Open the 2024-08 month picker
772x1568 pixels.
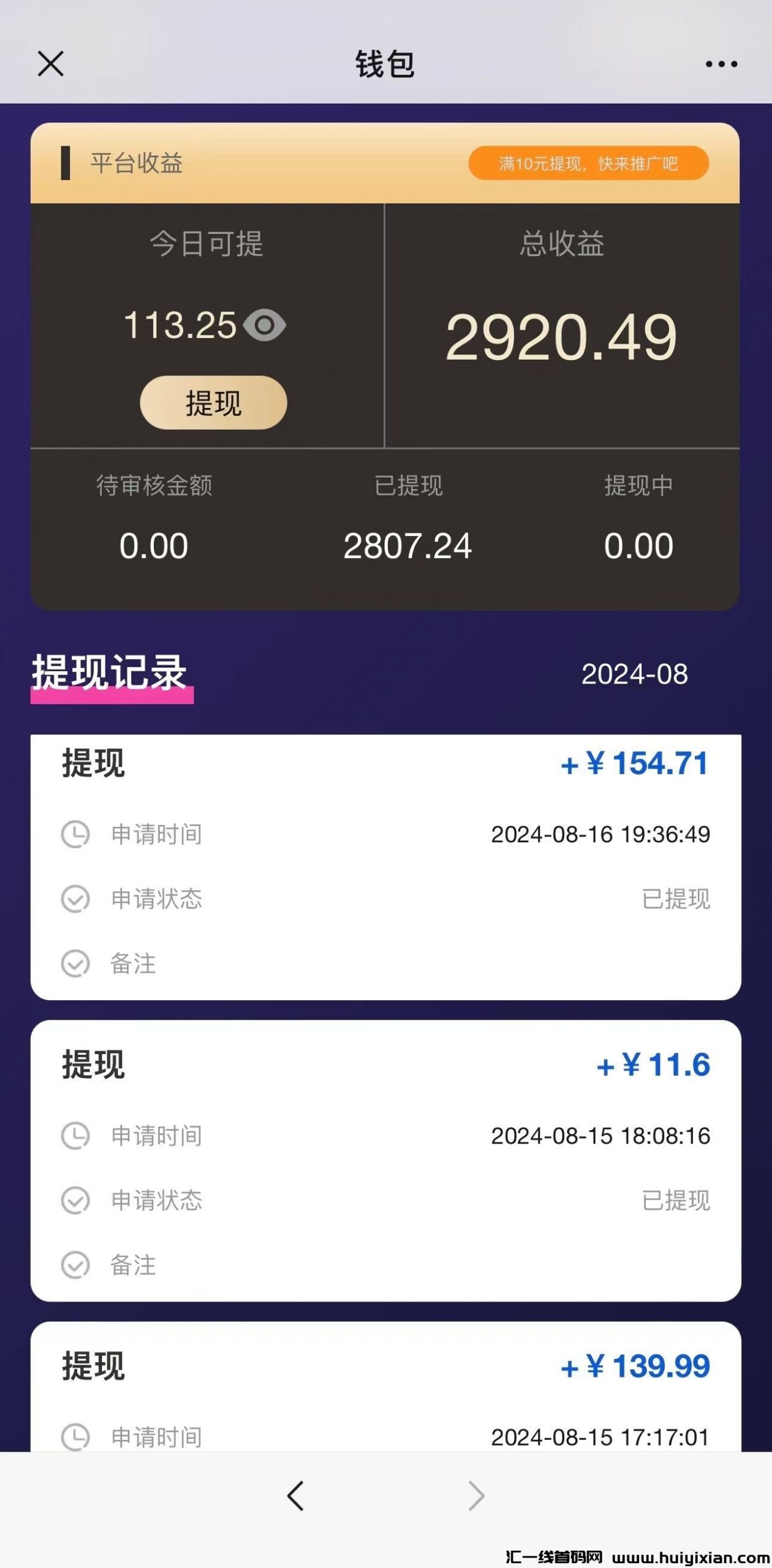634,674
